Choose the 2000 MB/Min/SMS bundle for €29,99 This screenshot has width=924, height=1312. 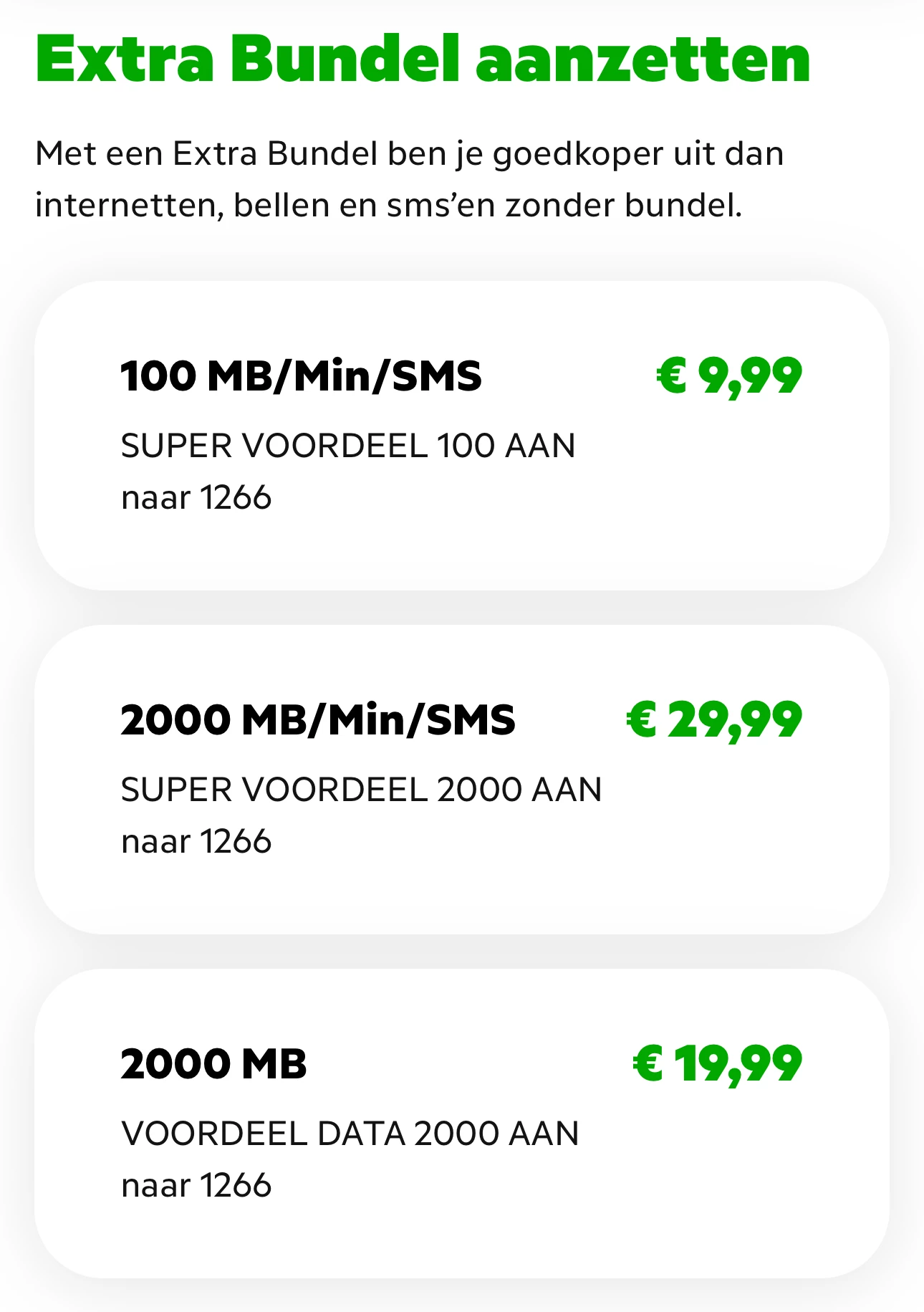[x=461, y=780]
